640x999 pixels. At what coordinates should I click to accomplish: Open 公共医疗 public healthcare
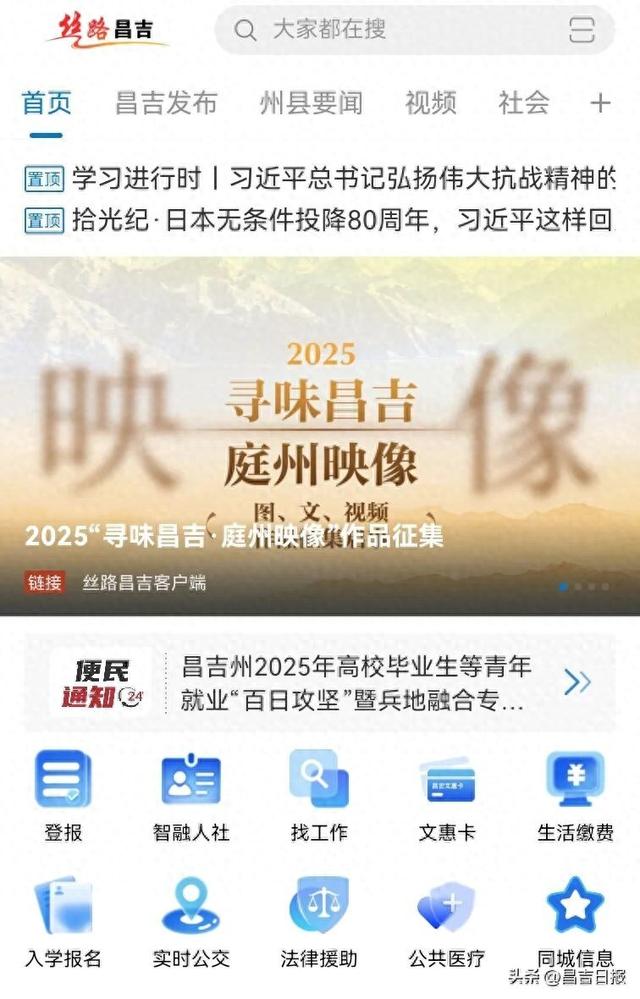pyautogui.click(x=447, y=922)
